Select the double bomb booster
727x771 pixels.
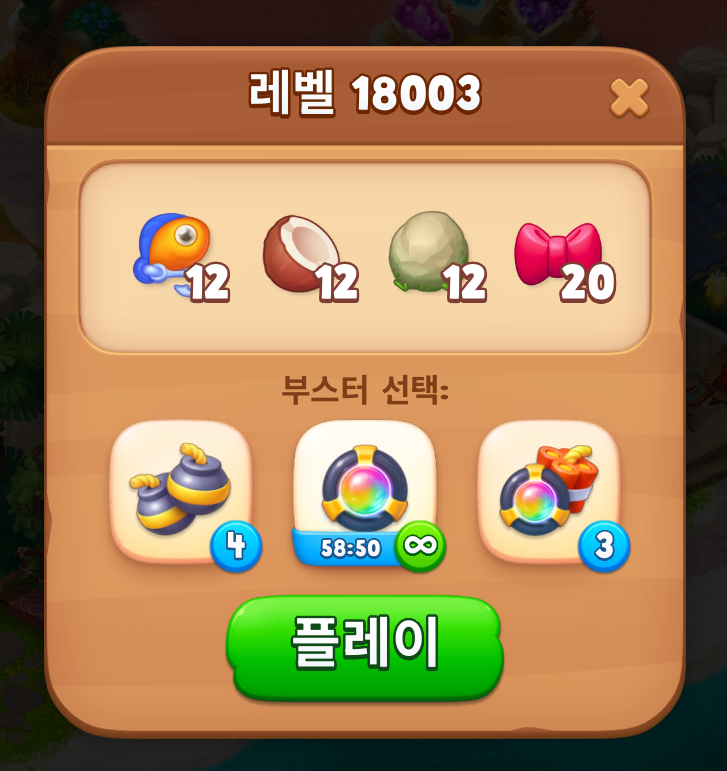pos(180,491)
